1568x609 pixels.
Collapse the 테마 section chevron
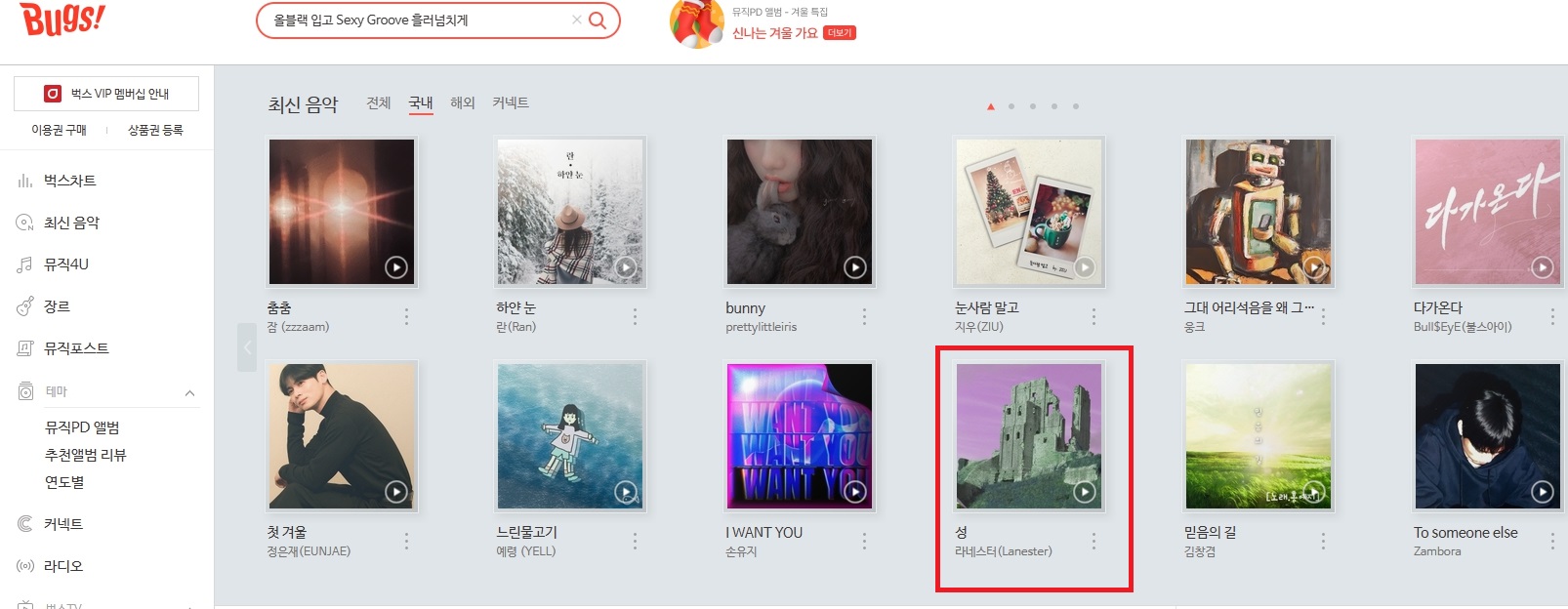(189, 392)
